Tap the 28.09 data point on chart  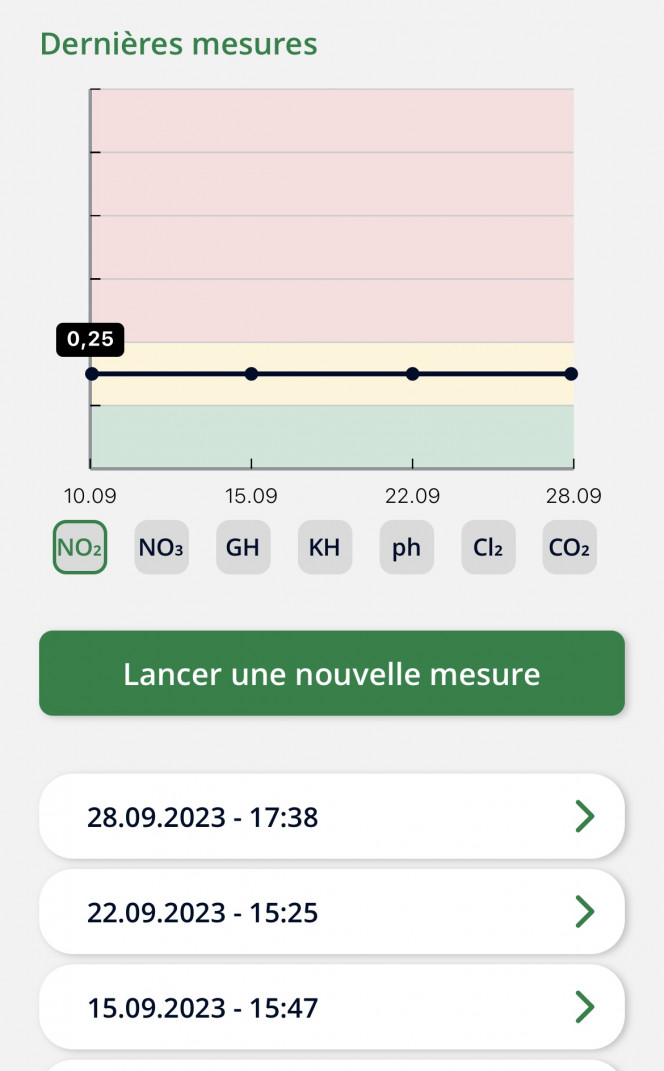click(x=572, y=374)
